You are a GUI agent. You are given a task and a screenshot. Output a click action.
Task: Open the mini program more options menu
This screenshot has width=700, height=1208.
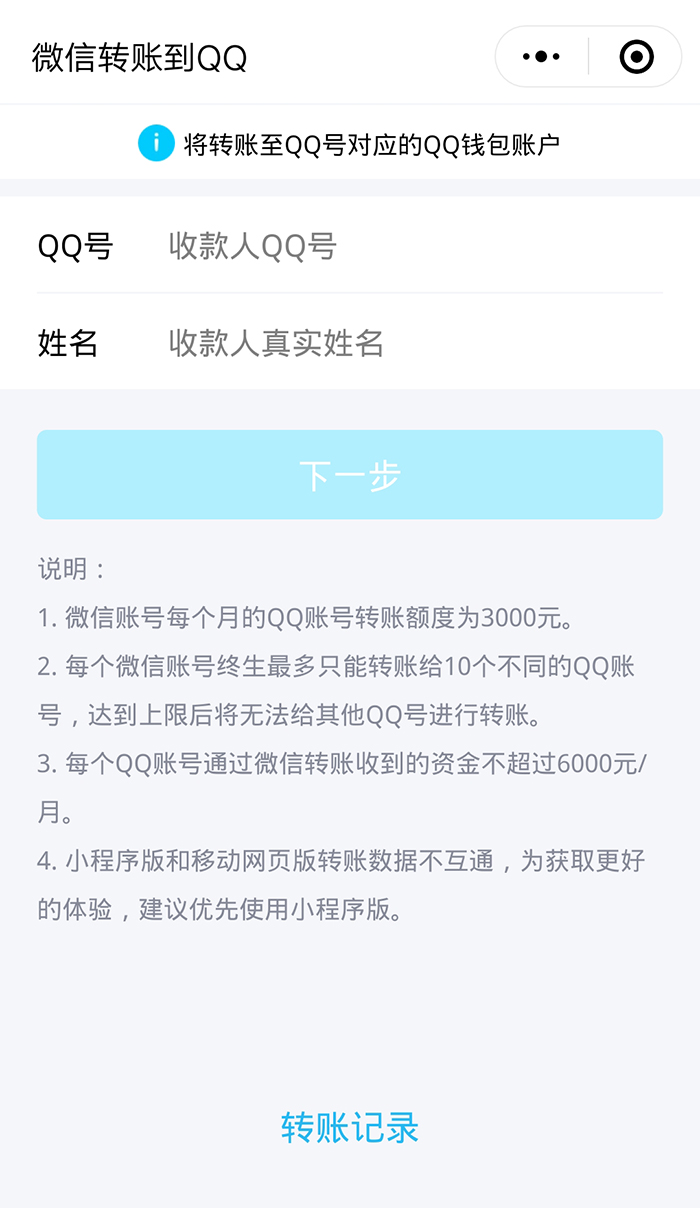[541, 57]
